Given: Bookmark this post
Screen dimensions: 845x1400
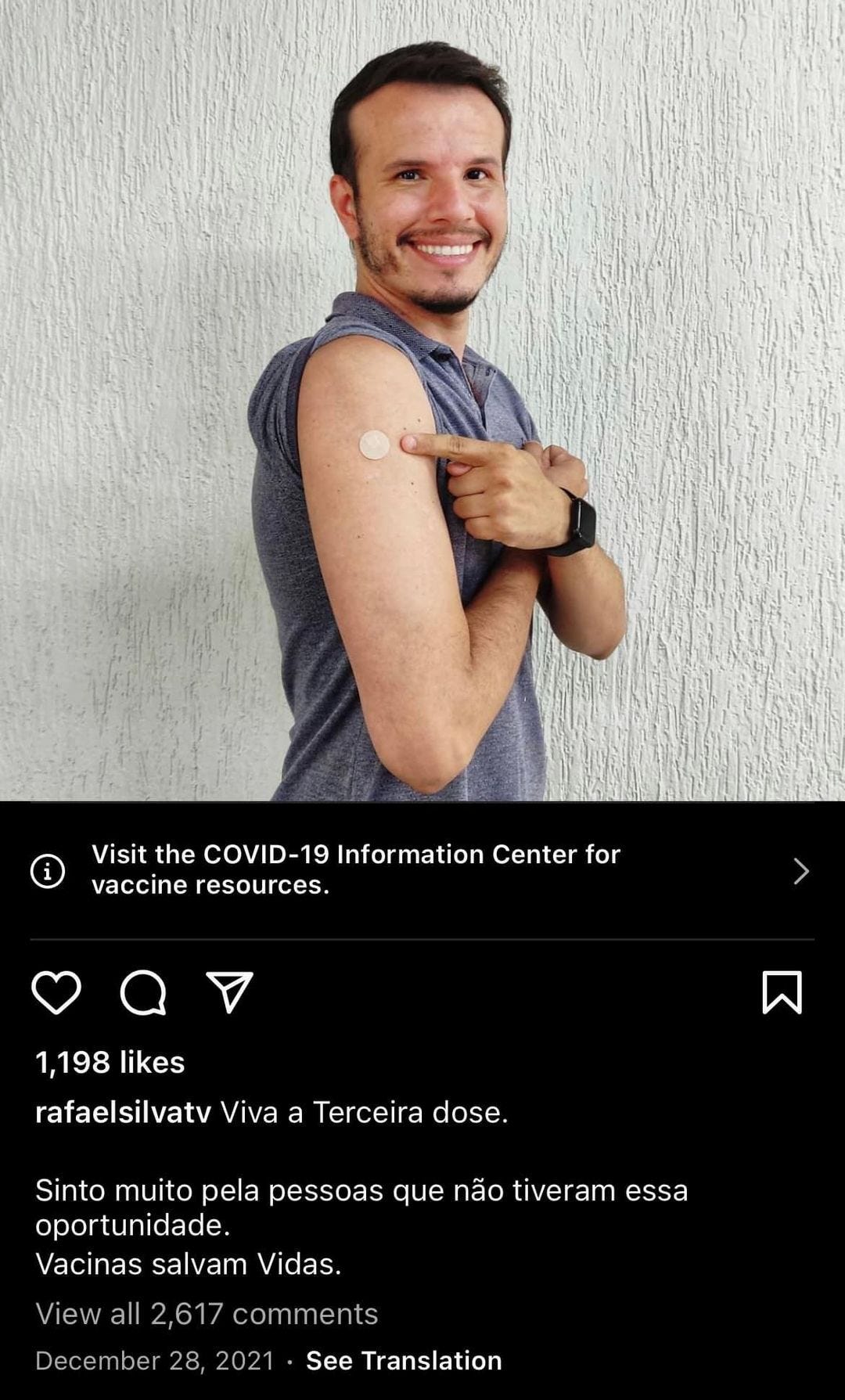Looking at the screenshot, I should point(782,992).
